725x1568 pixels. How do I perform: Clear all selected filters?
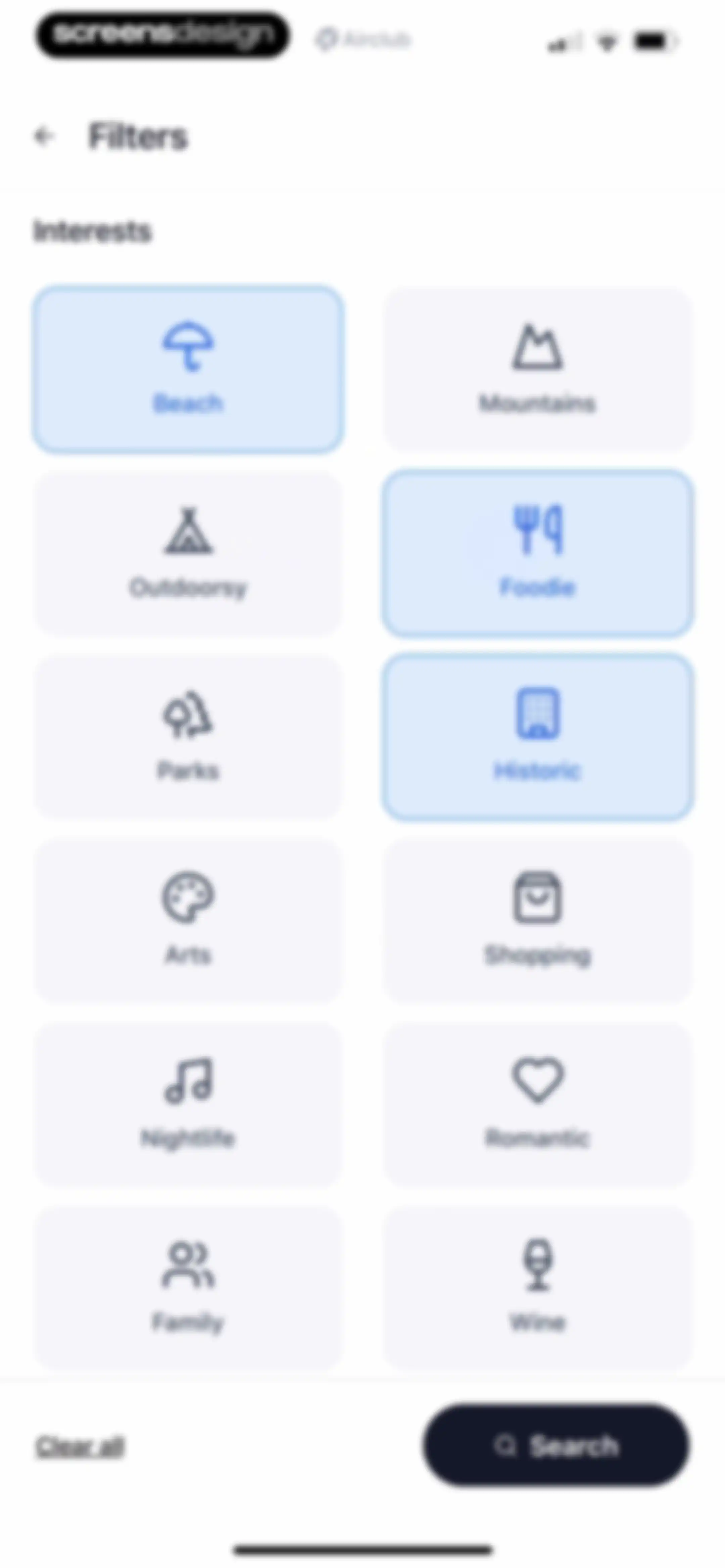click(x=80, y=1446)
